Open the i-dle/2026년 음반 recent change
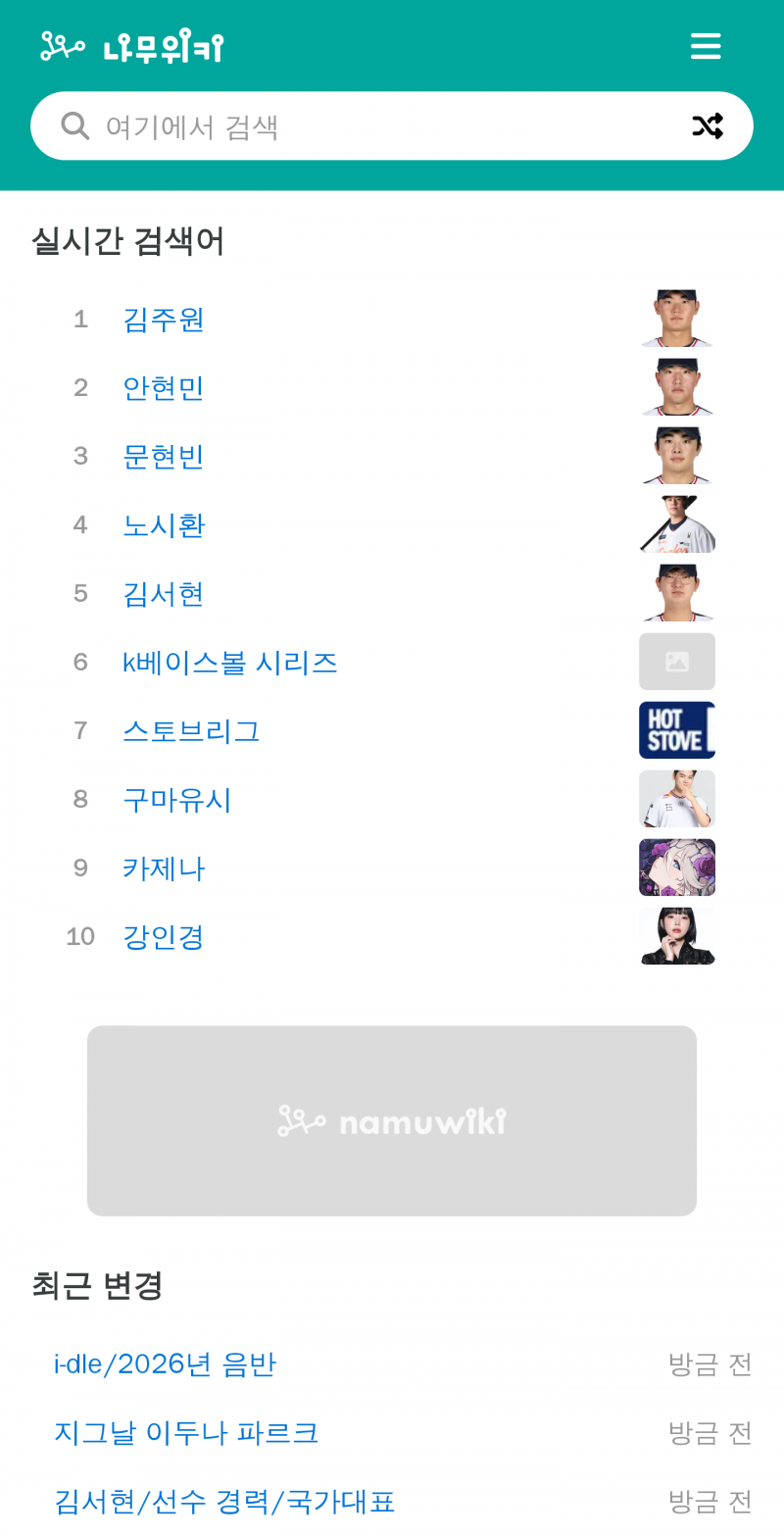This screenshot has width=784, height=1536. [x=165, y=1363]
